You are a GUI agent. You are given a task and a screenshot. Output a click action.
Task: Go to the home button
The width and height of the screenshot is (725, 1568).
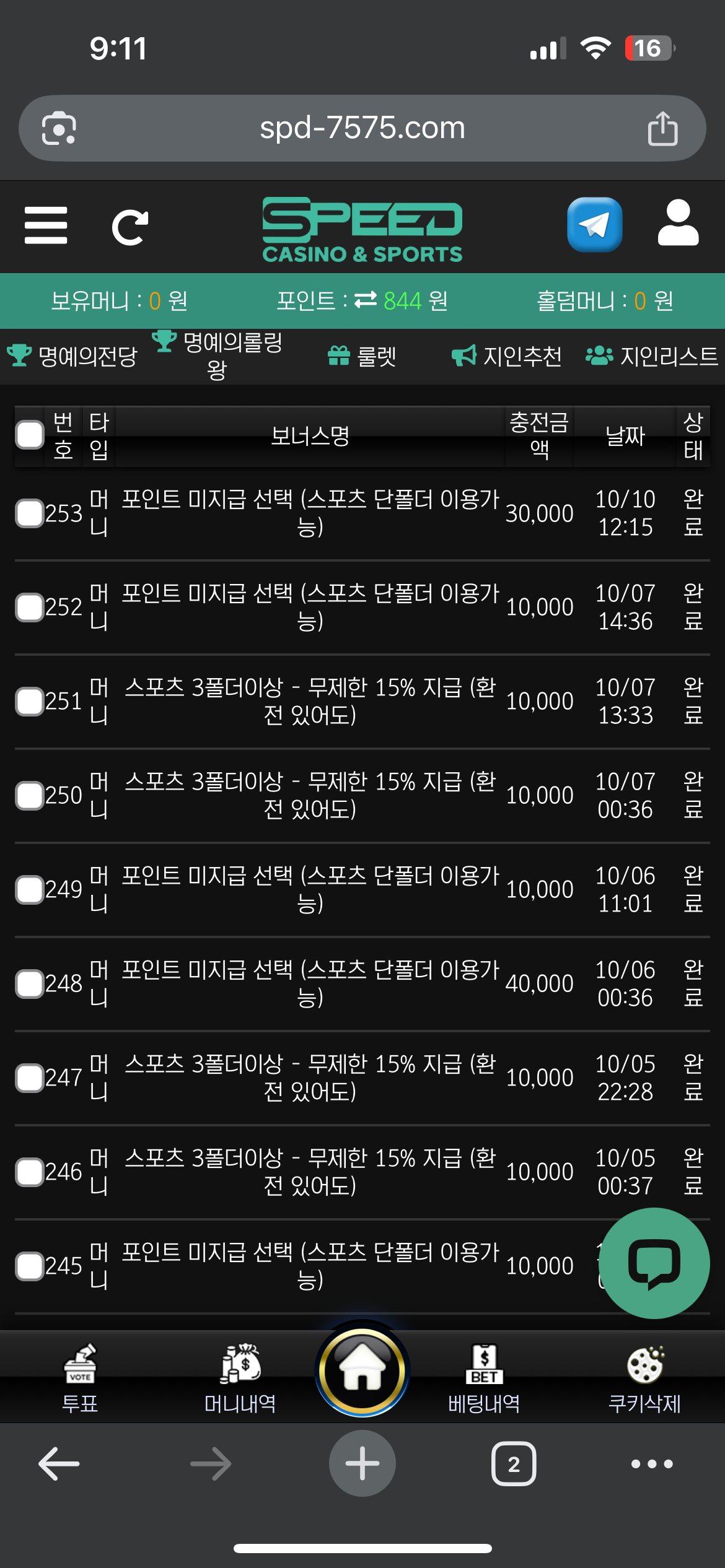pos(362,1370)
